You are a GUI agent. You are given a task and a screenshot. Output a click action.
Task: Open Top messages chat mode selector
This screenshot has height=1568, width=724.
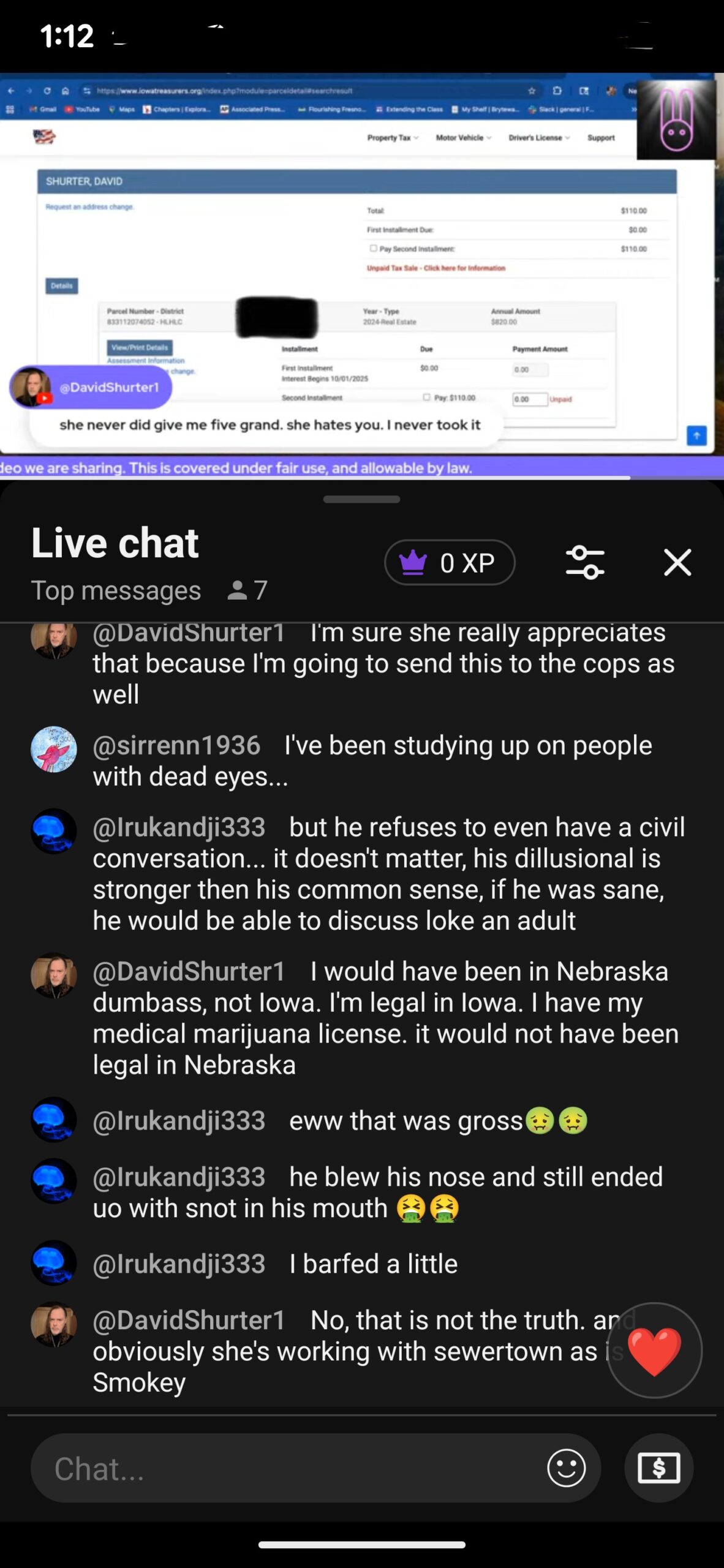pos(116,590)
